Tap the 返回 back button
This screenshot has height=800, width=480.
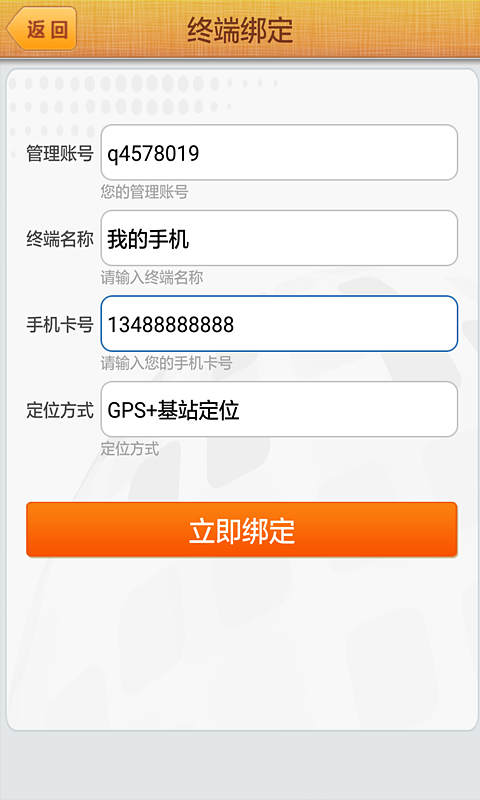[x=42, y=29]
